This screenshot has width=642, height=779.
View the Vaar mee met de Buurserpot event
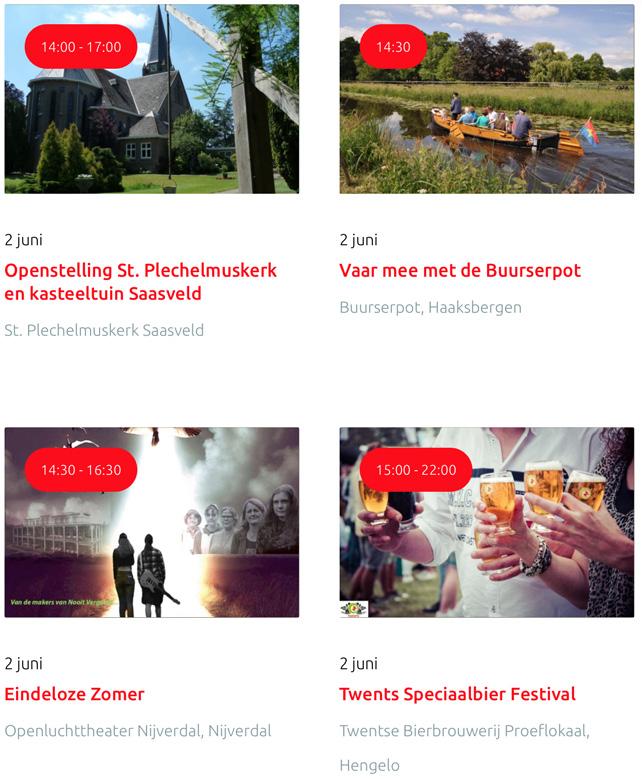coord(459,270)
